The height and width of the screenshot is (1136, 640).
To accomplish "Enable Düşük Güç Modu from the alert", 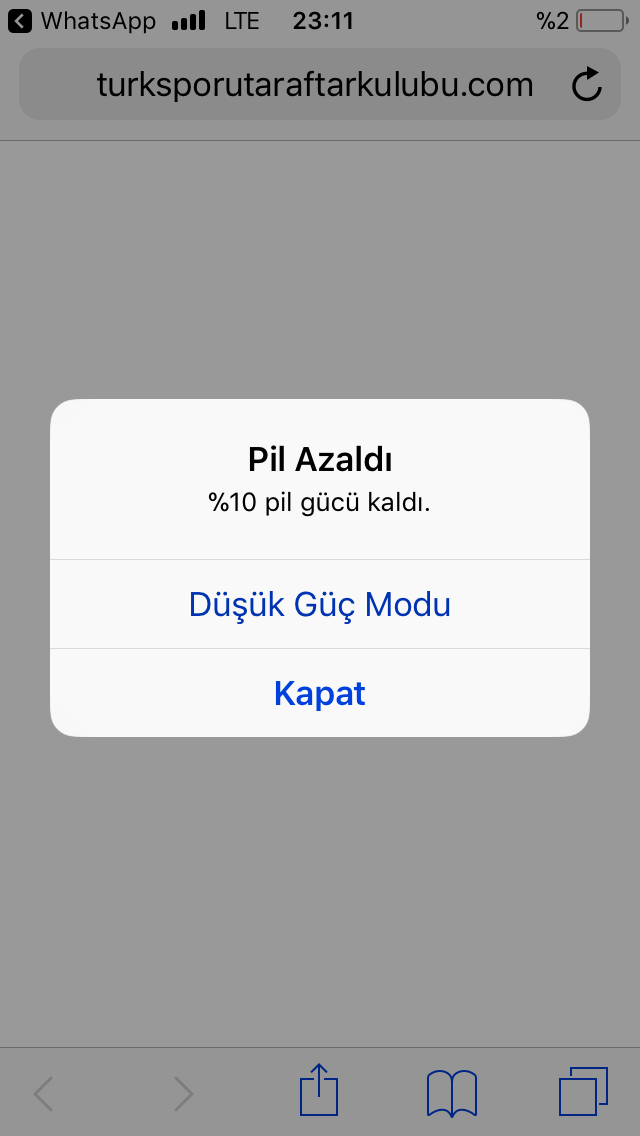I will tap(320, 604).
